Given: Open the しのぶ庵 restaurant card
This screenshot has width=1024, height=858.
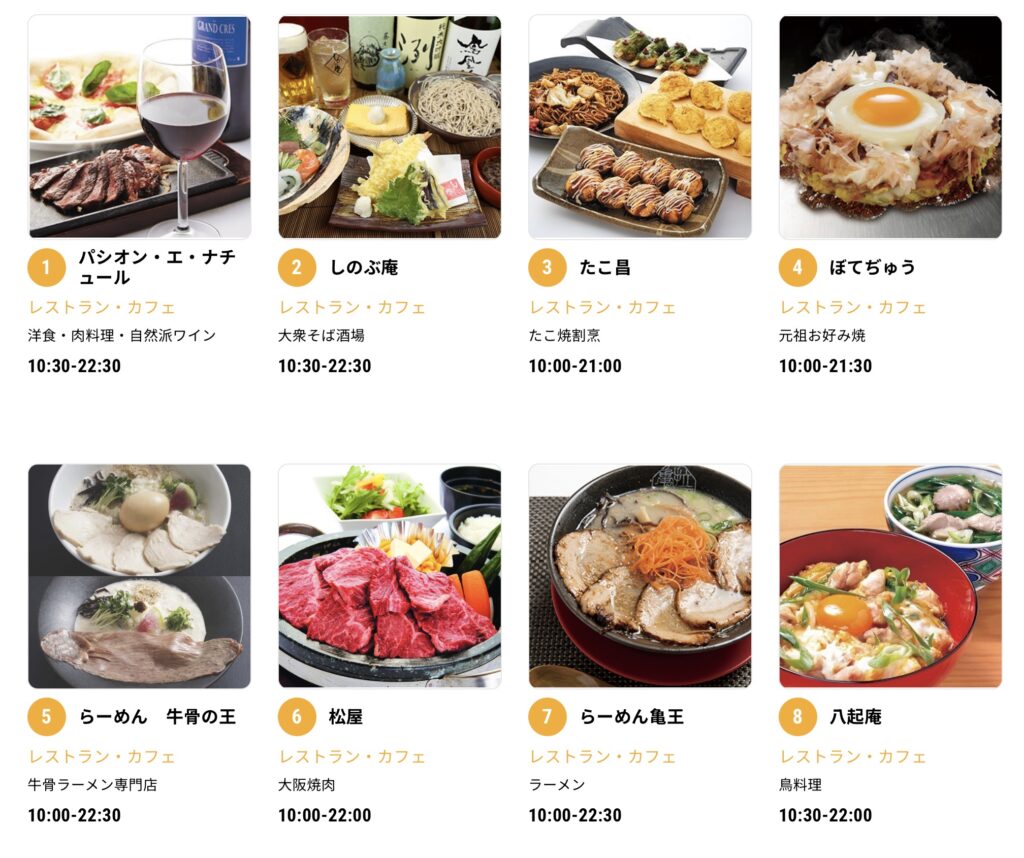Looking at the screenshot, I should [x=389, y=127].
